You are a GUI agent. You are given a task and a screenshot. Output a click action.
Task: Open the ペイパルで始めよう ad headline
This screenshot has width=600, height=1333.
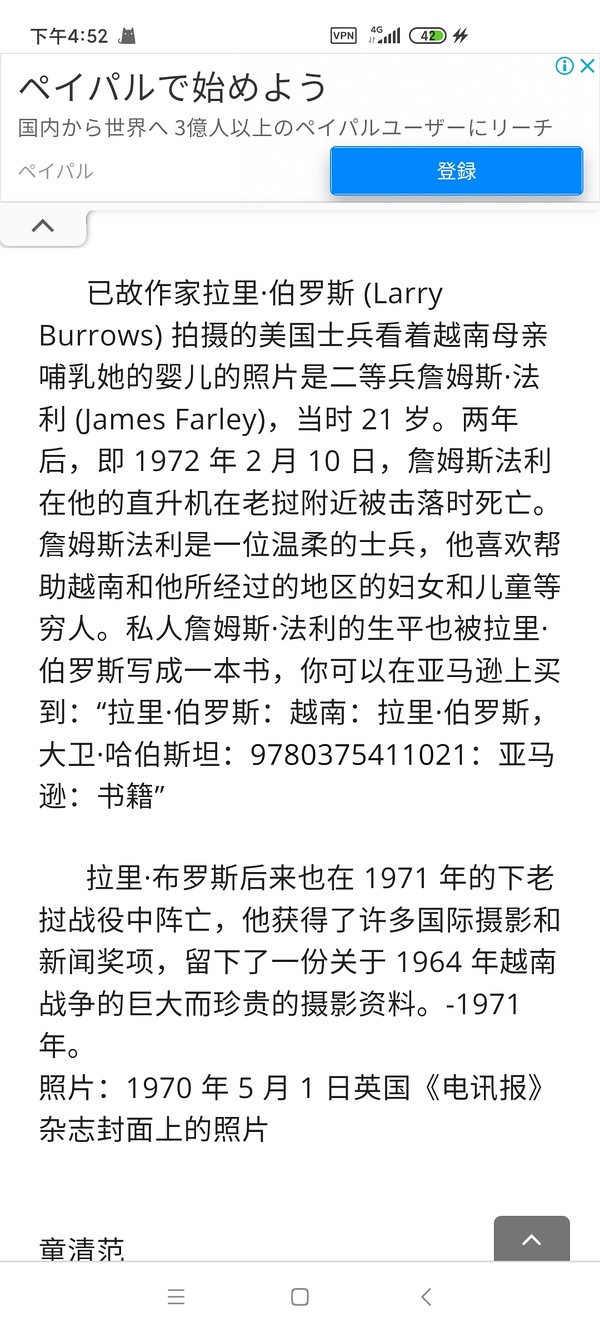click(173, 87)
